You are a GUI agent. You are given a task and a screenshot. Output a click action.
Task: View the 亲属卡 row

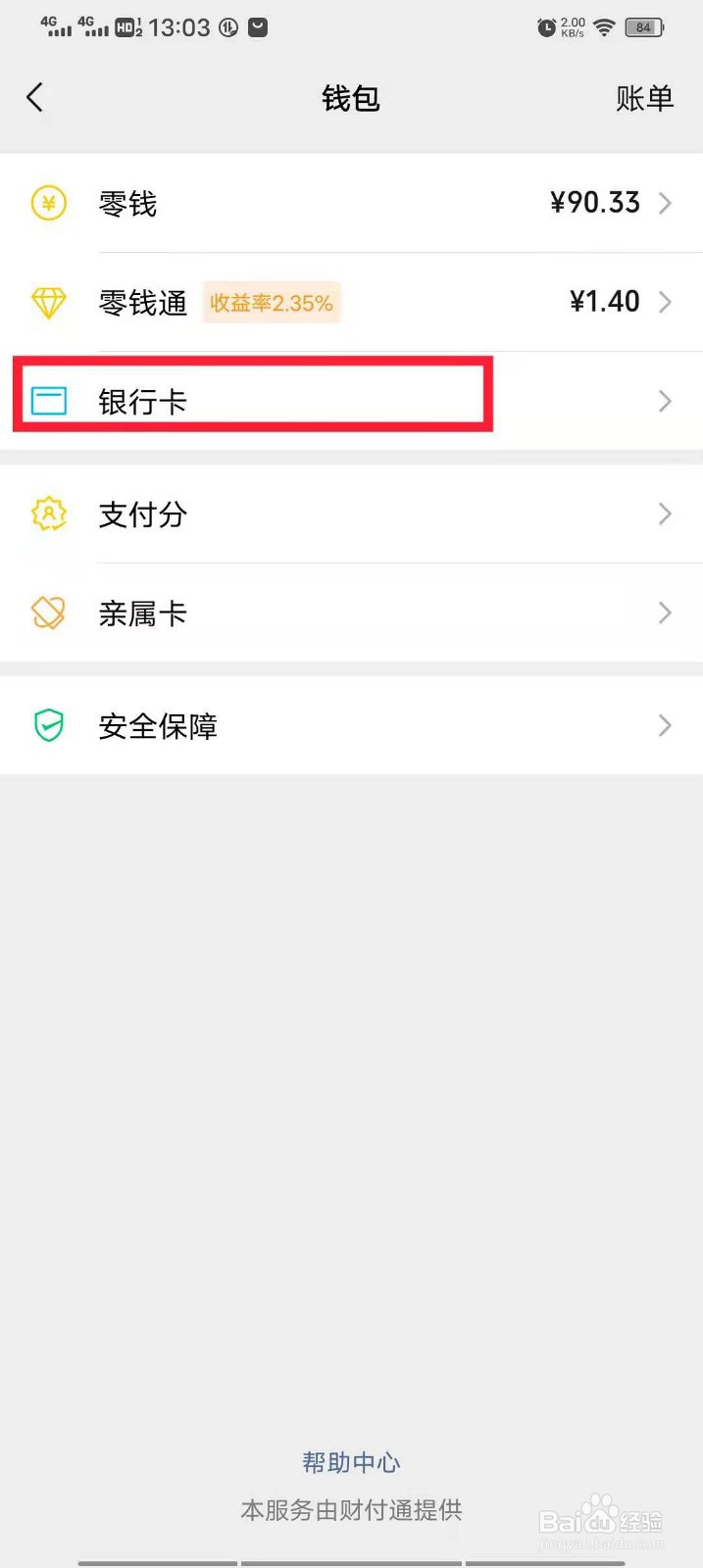click(x=351, y=613)
